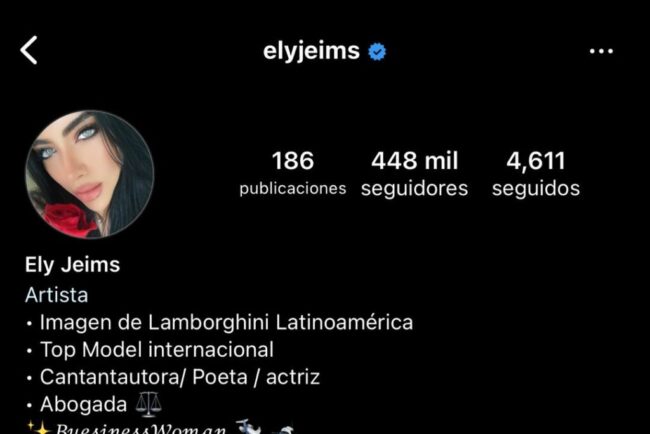Show the 4,611 seguidos list
650x434 pixels.
click(536, 173)
